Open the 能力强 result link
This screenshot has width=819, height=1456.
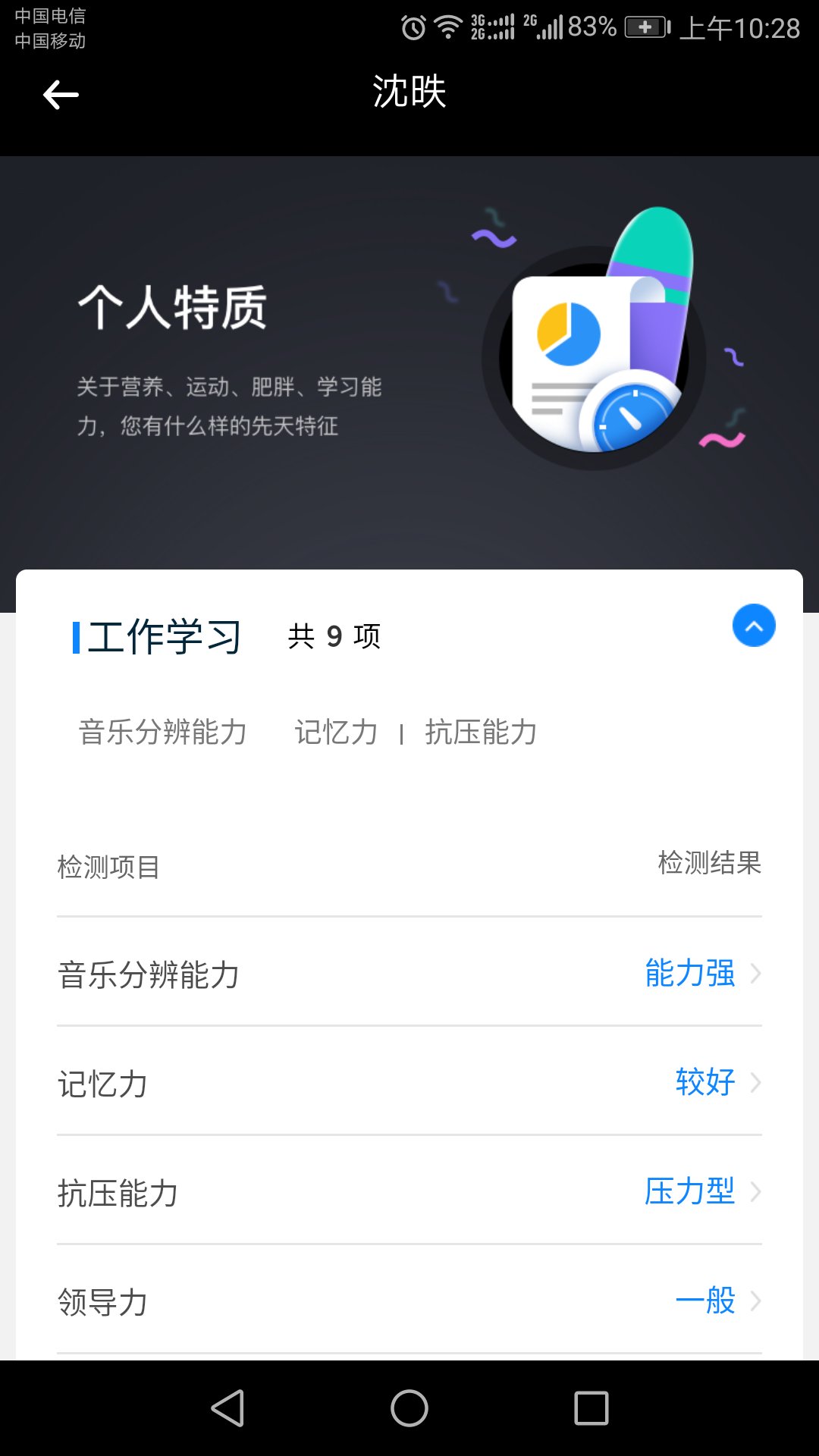(x=689, y=976)
